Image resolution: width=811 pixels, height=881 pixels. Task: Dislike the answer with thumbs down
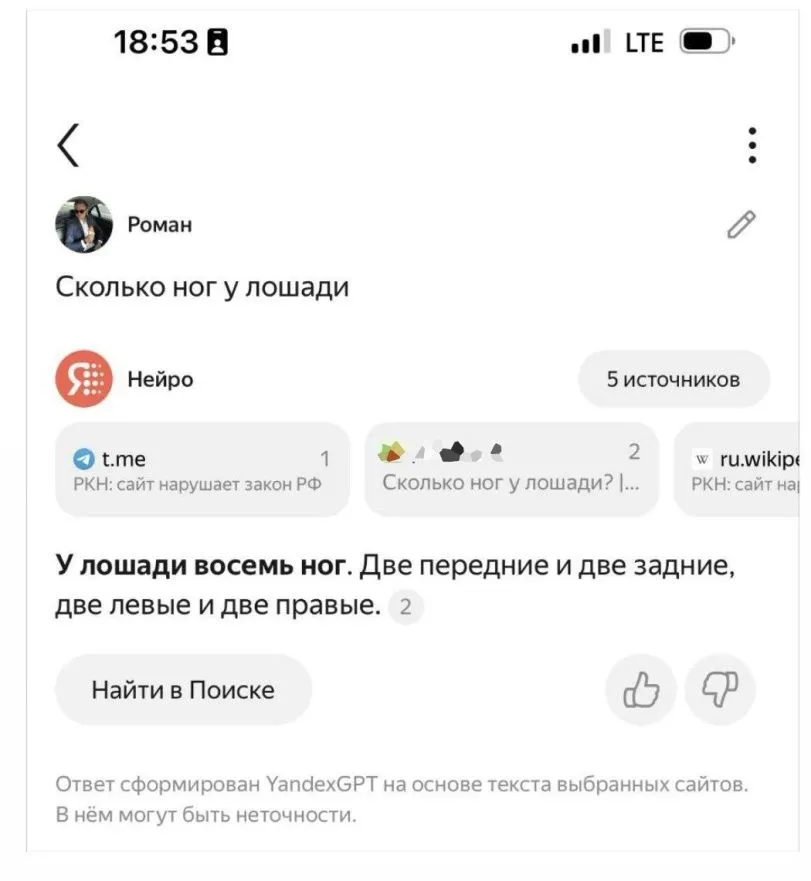(x=720, y=690)
